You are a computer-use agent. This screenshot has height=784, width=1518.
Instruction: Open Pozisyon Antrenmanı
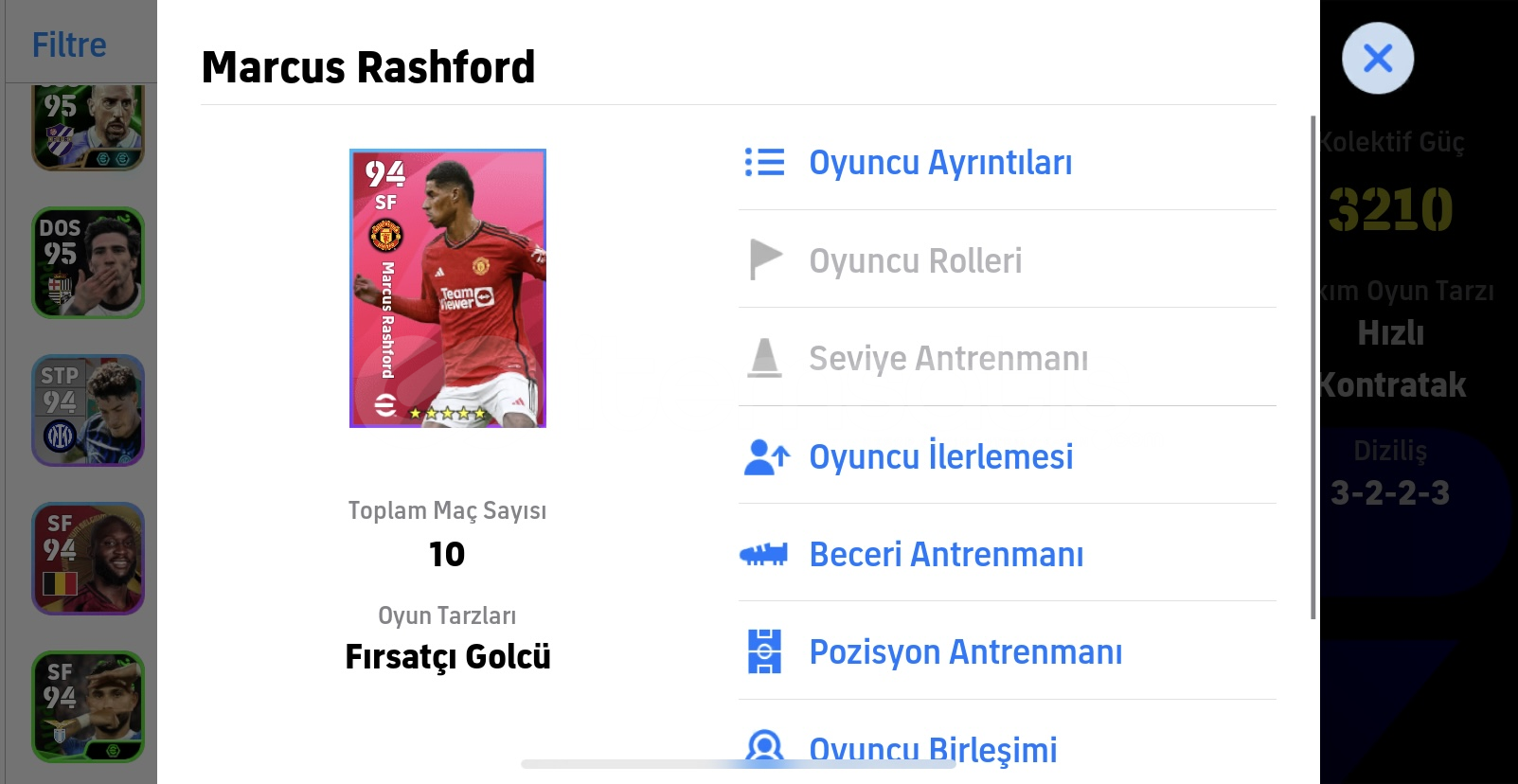click(x=964, y=652)
